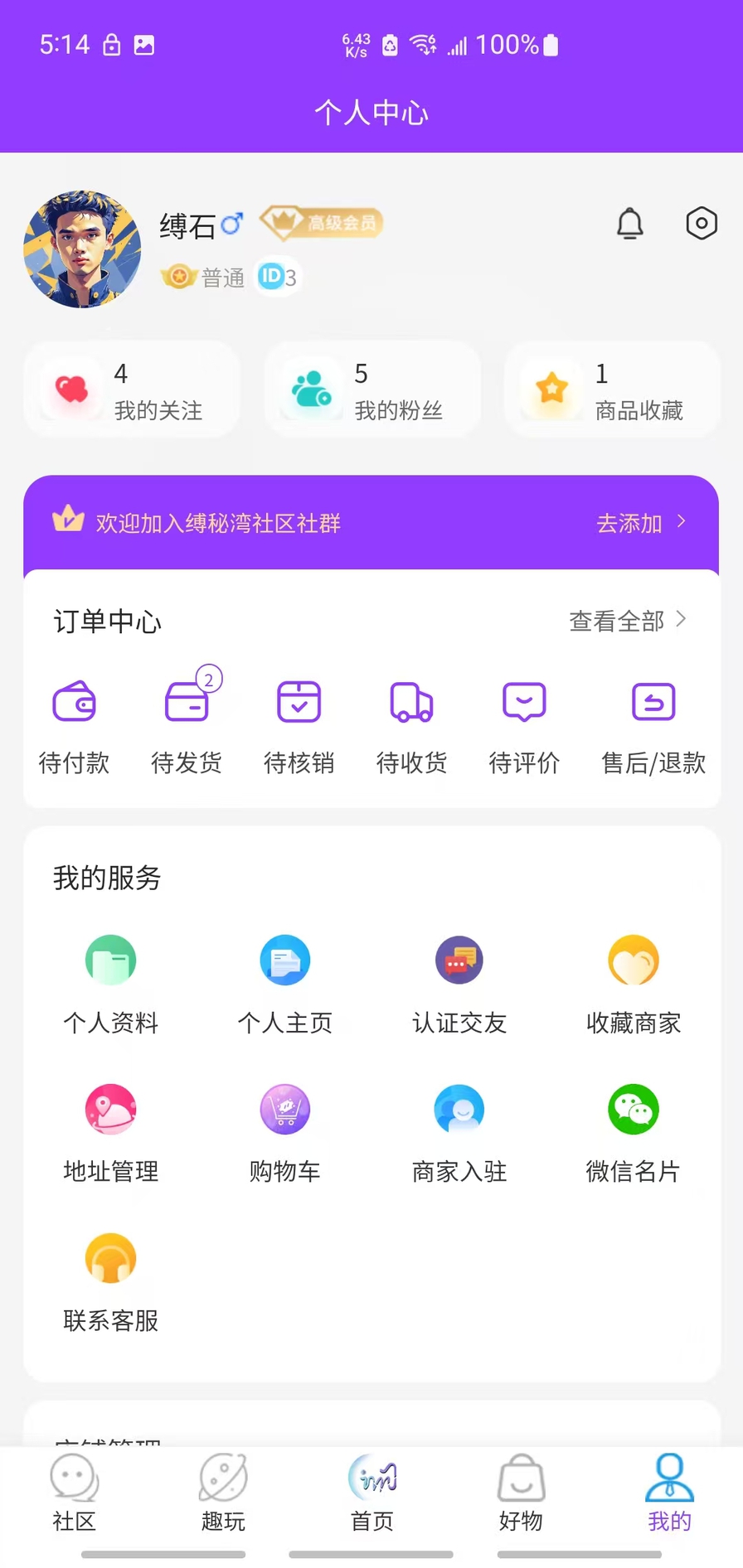
Task: Open 微信名片 WeChat card
Action: click(633, 1130)
